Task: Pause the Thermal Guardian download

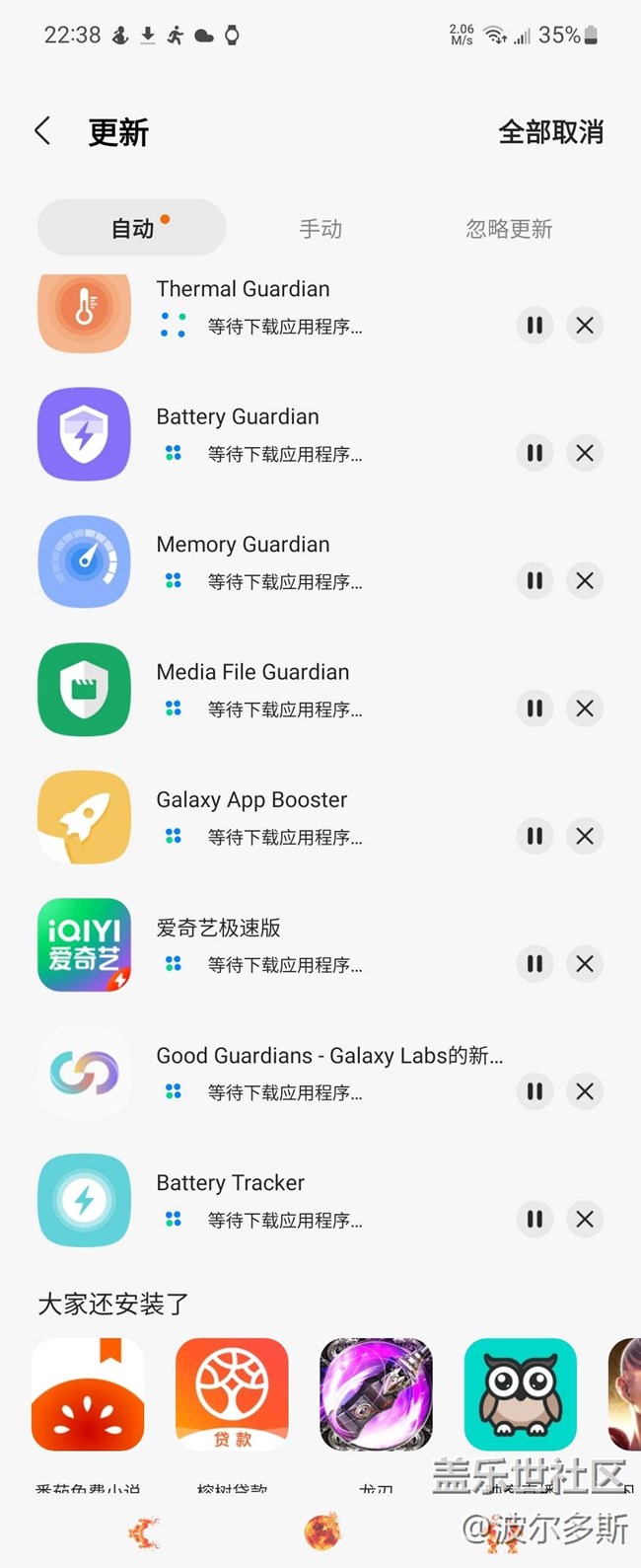Action: tap(534, 326)
